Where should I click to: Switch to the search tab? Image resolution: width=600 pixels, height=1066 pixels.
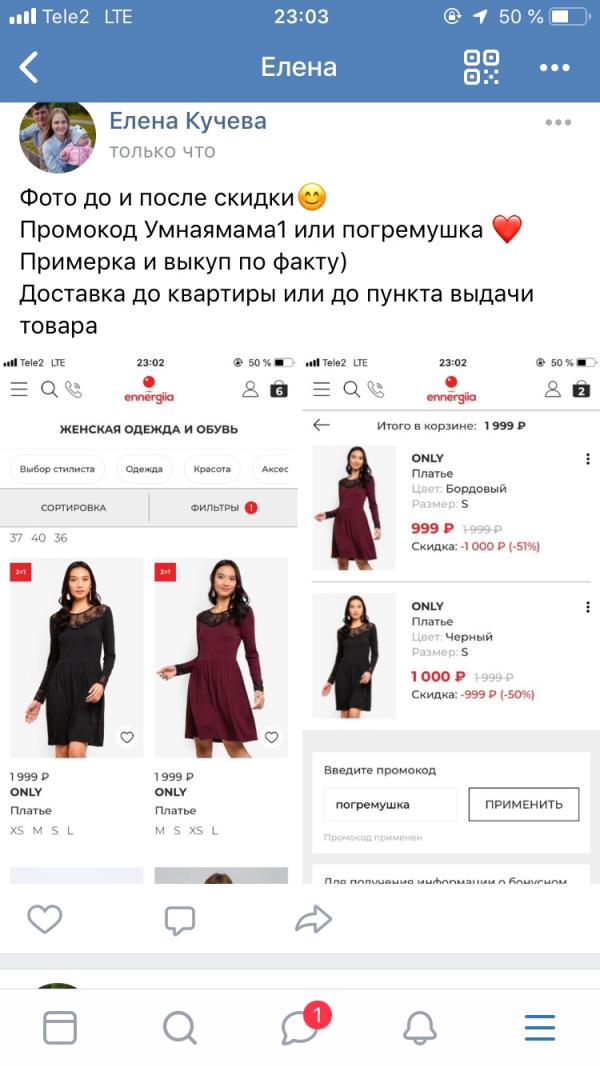(179, 1027)
